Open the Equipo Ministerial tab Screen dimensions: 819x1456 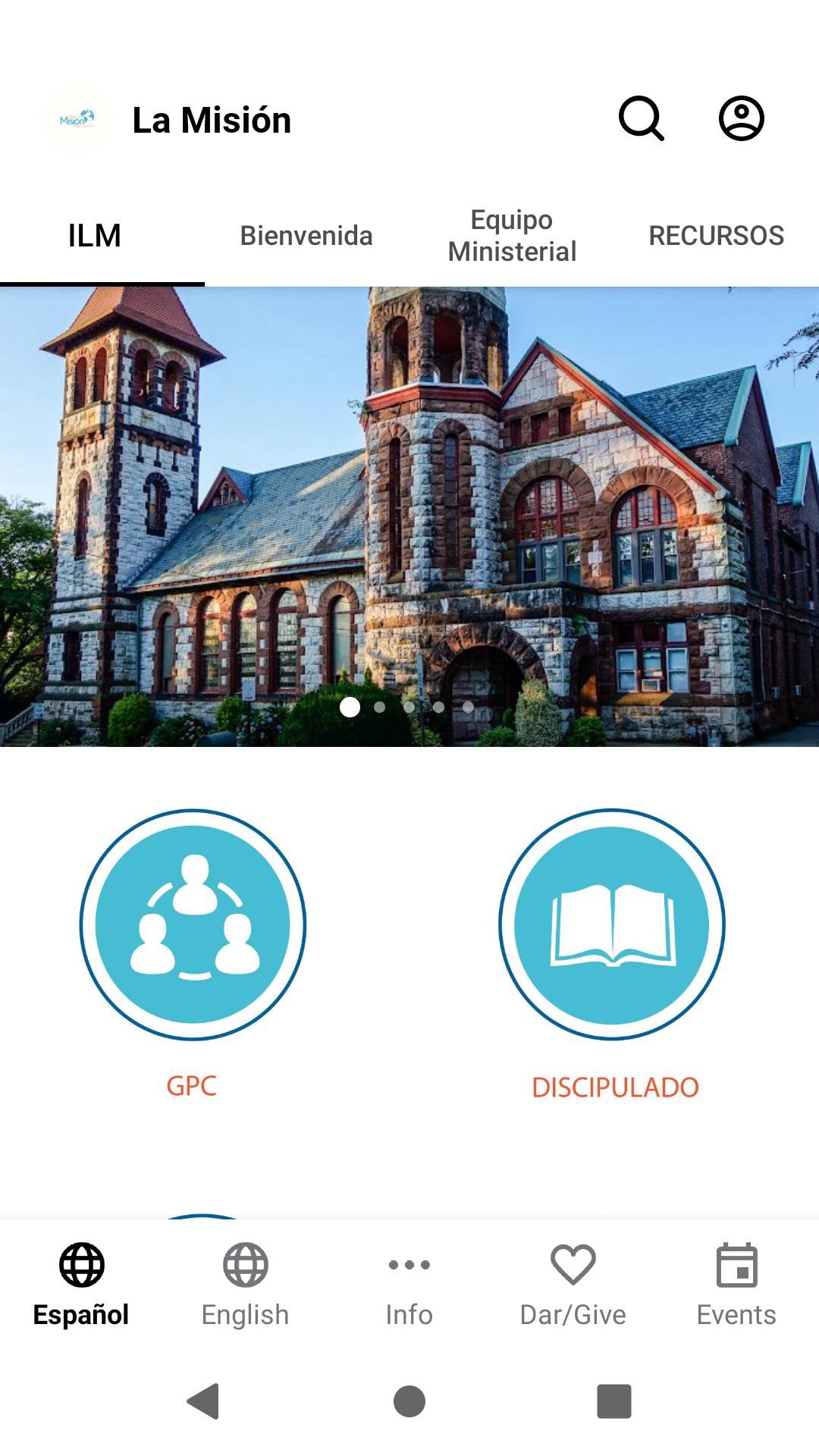[x=512, y=236]
